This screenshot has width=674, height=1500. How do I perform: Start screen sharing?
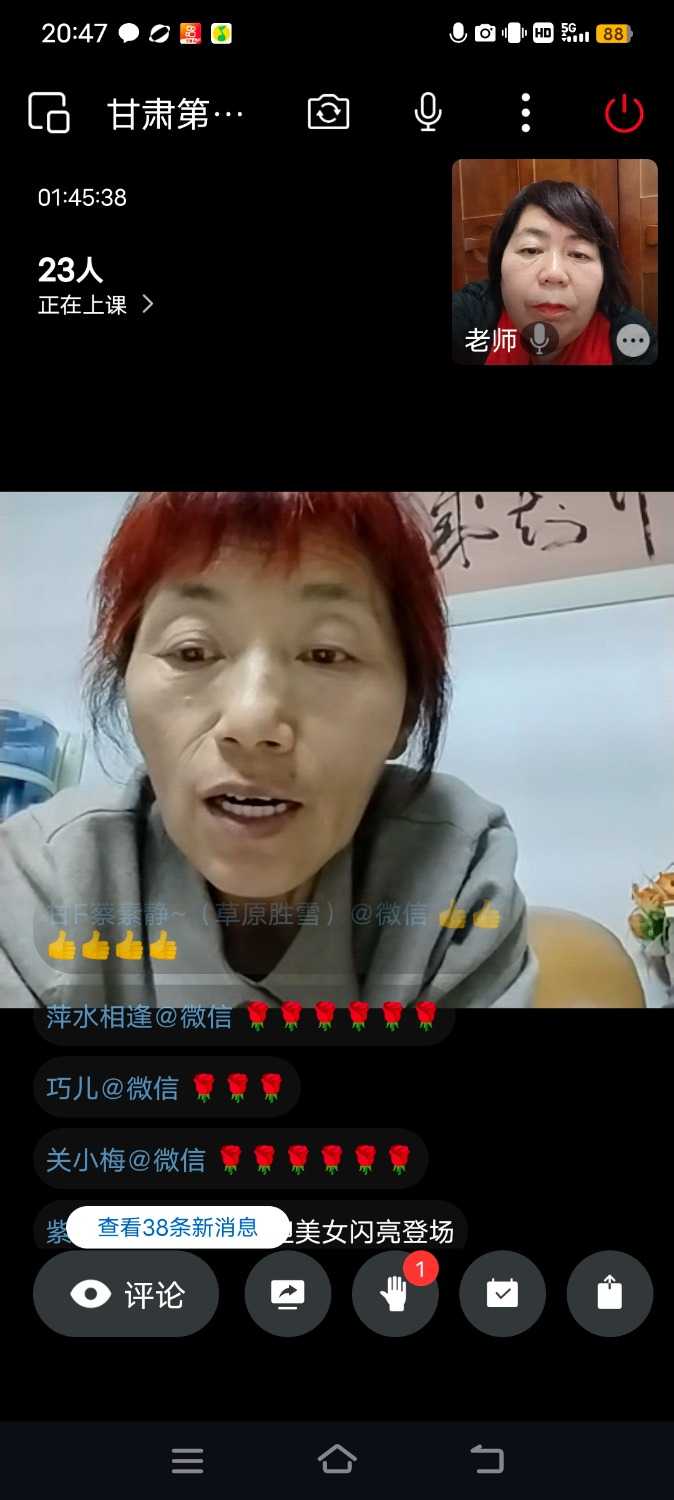coord(288,1294)
